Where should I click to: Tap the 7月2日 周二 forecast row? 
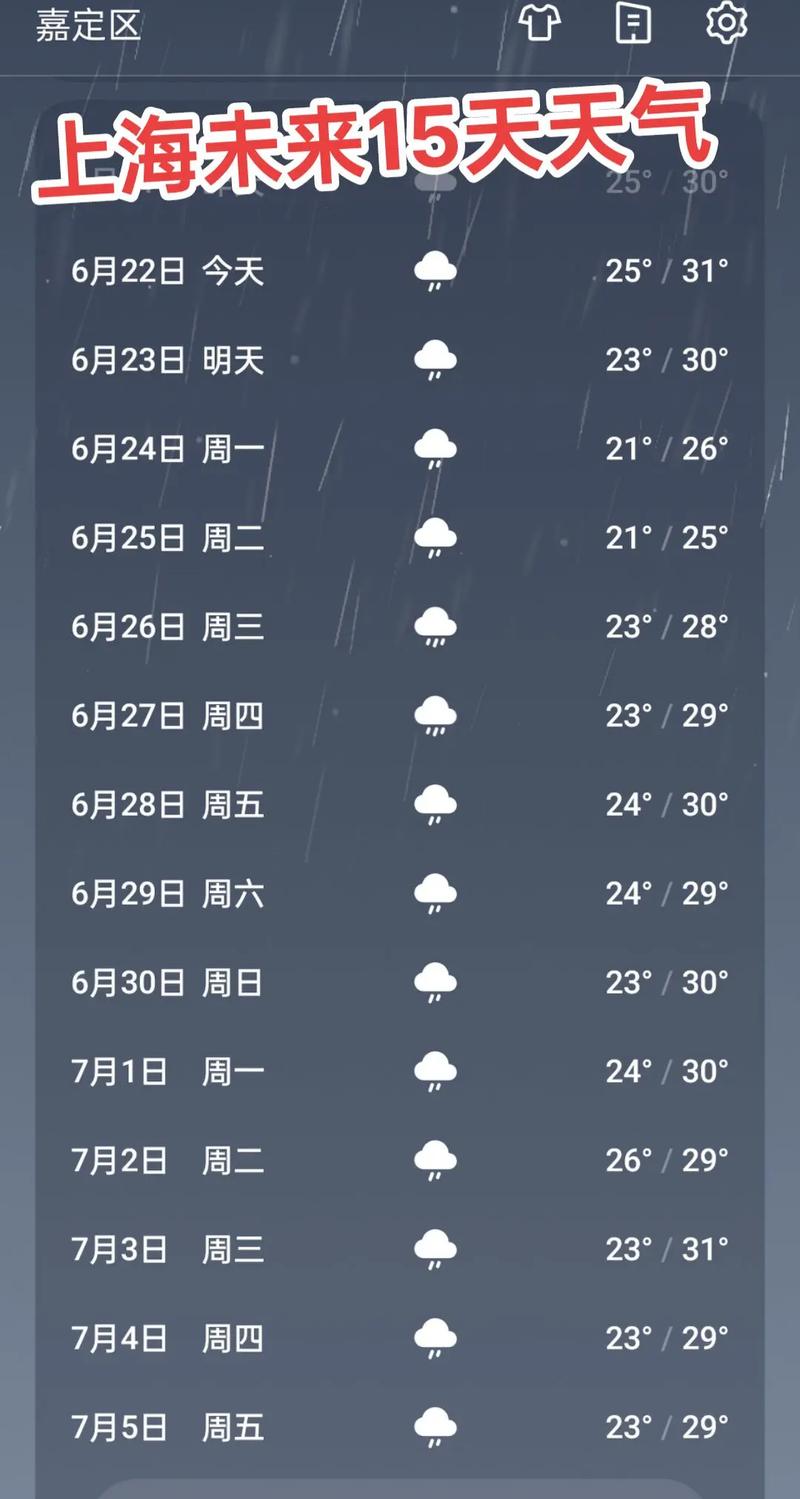170,1159
